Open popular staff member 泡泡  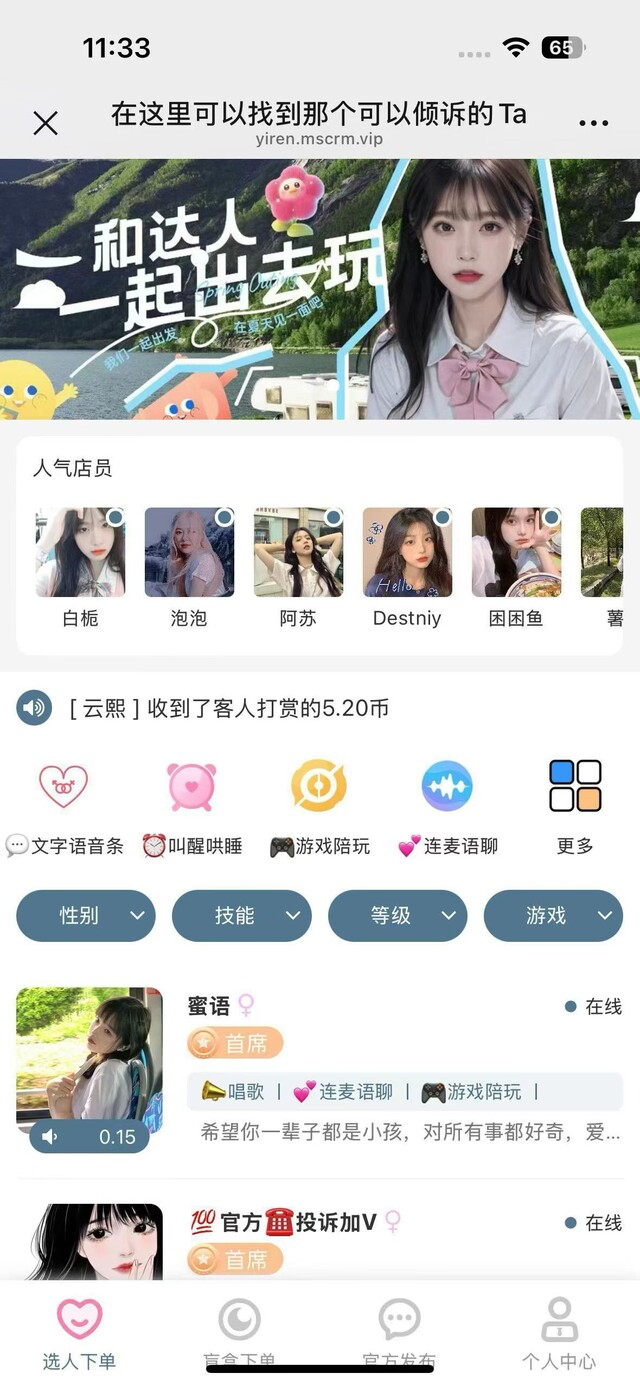click(x=189, y=553)
